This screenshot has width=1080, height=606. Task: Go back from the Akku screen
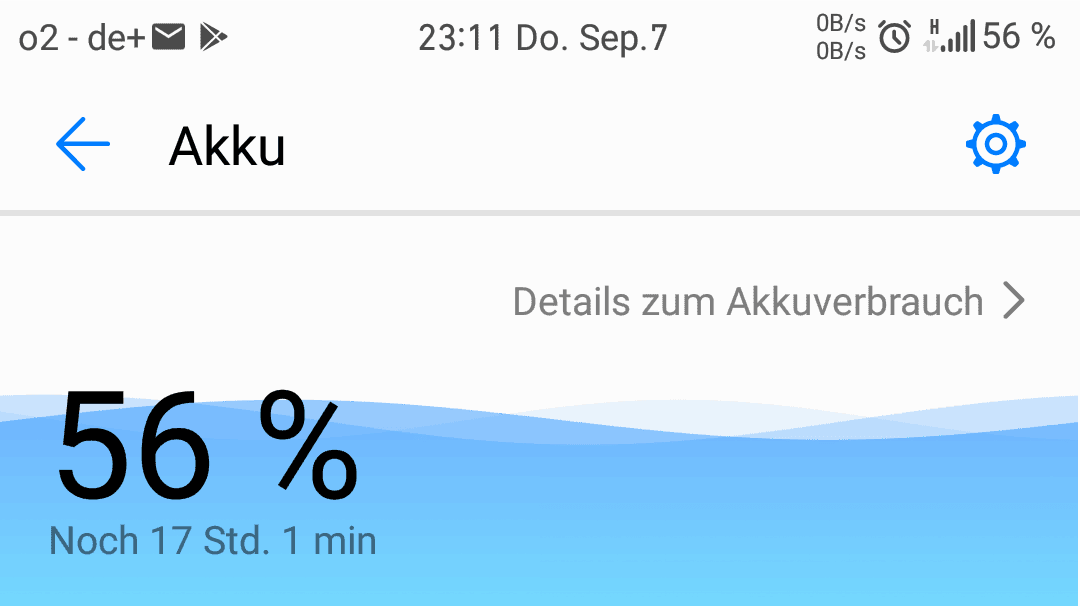pos(83,146)
